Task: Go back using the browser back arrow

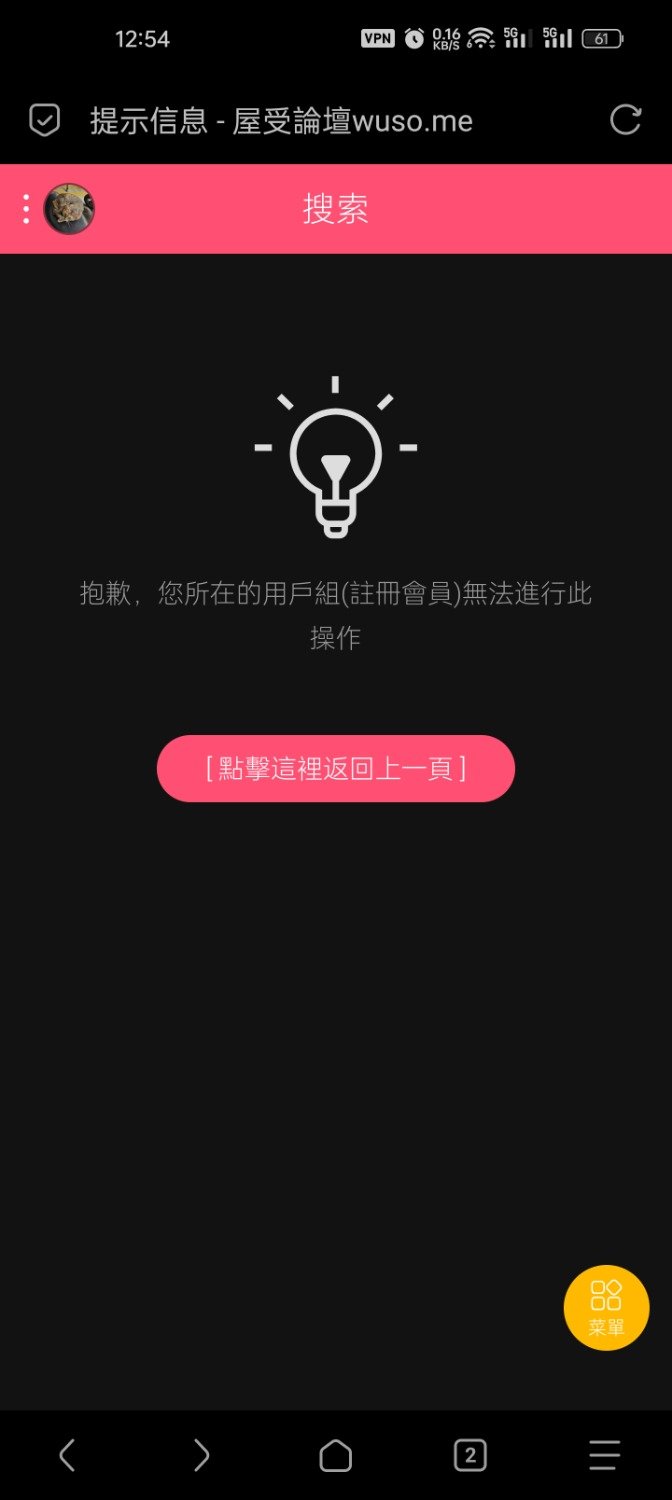Action: [x=67, y=1455]
